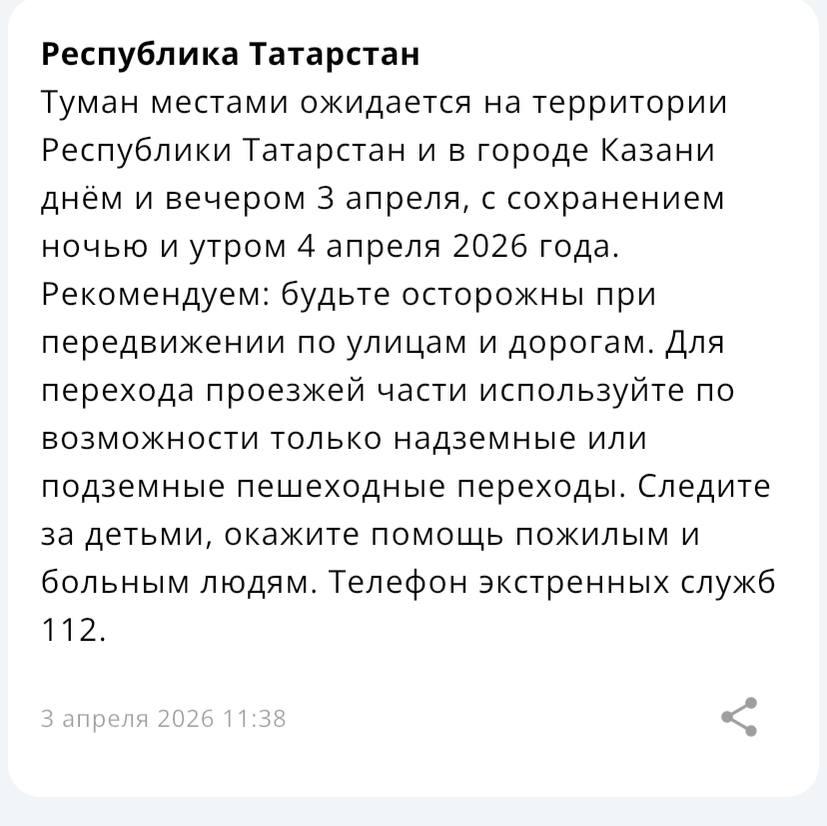Share the Tatarstan fog warning

pyautogui.click(x=739, y=717)
